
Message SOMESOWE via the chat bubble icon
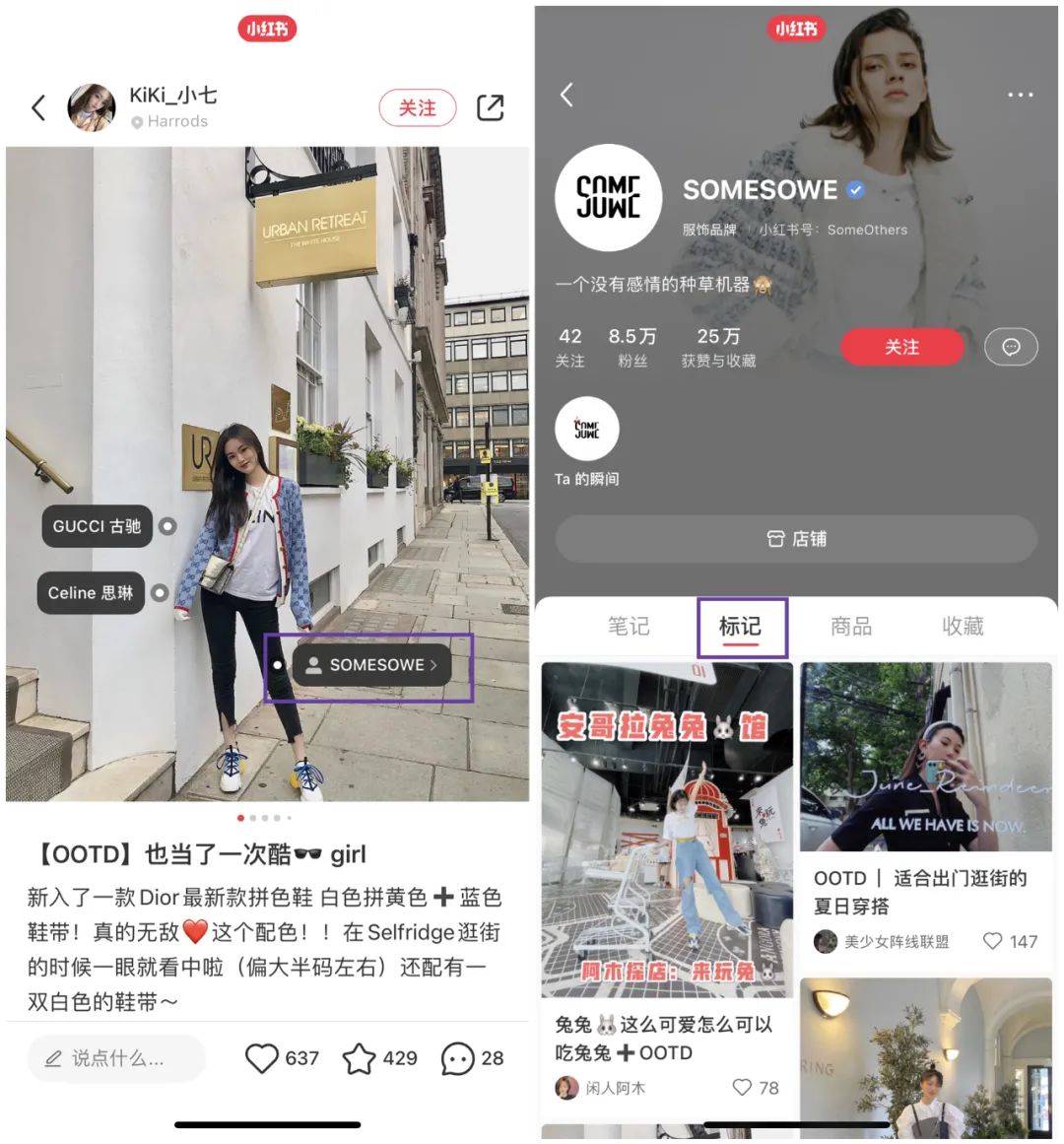pos(1011,347)
